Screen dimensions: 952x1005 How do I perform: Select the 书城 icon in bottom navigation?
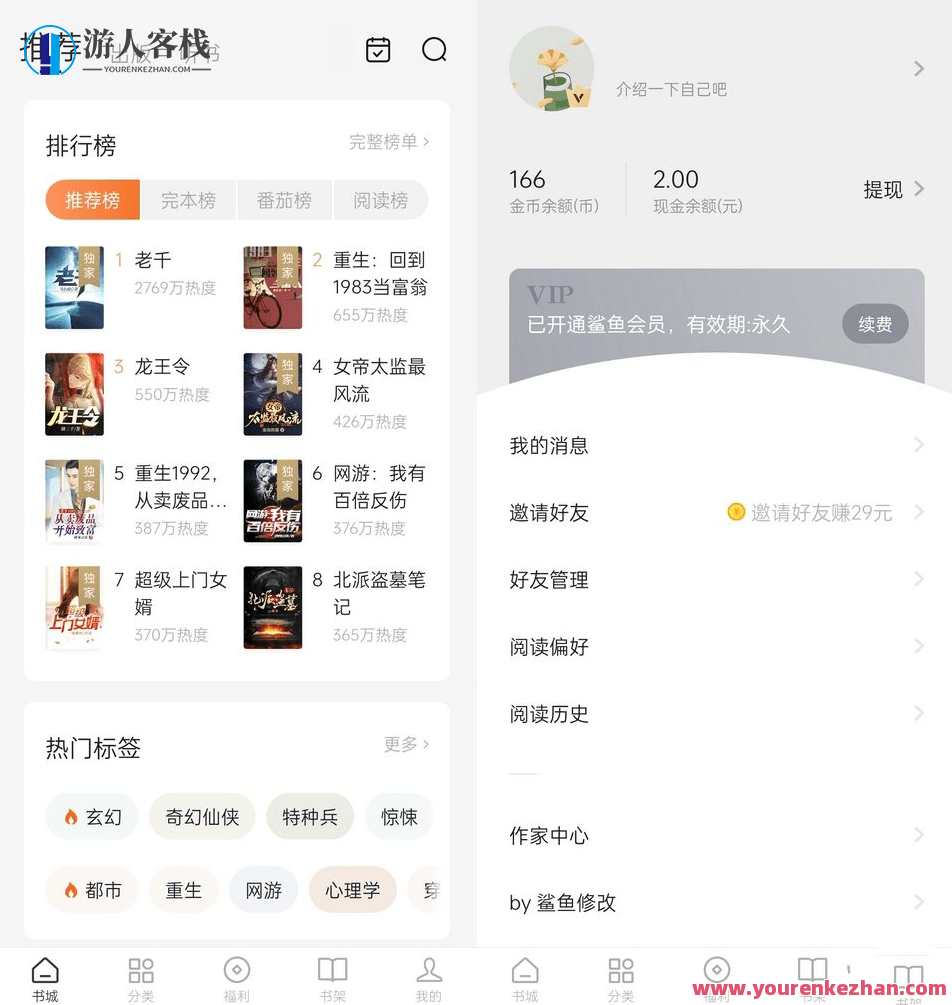pos(44,968)
